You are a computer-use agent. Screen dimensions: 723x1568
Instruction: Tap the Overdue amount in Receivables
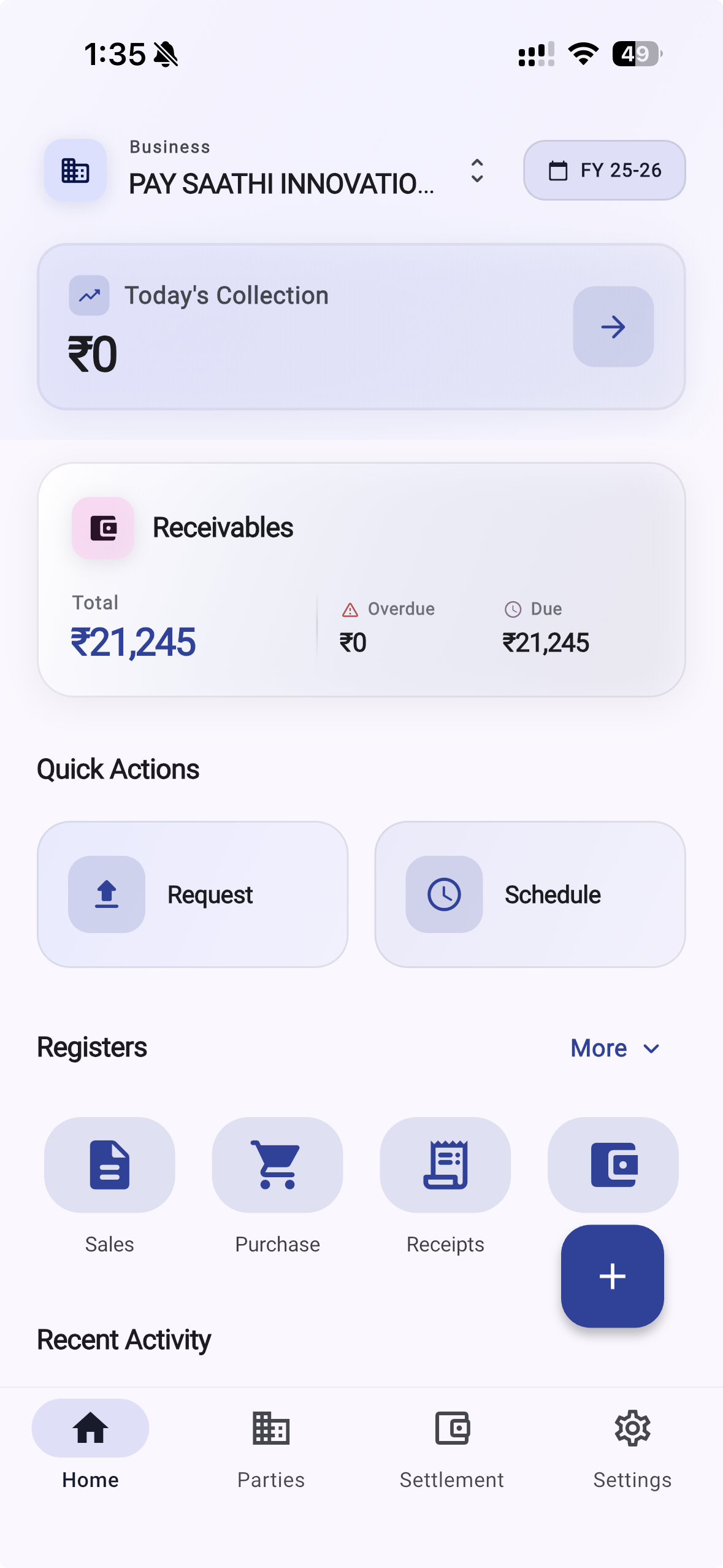tap(352, 642)
